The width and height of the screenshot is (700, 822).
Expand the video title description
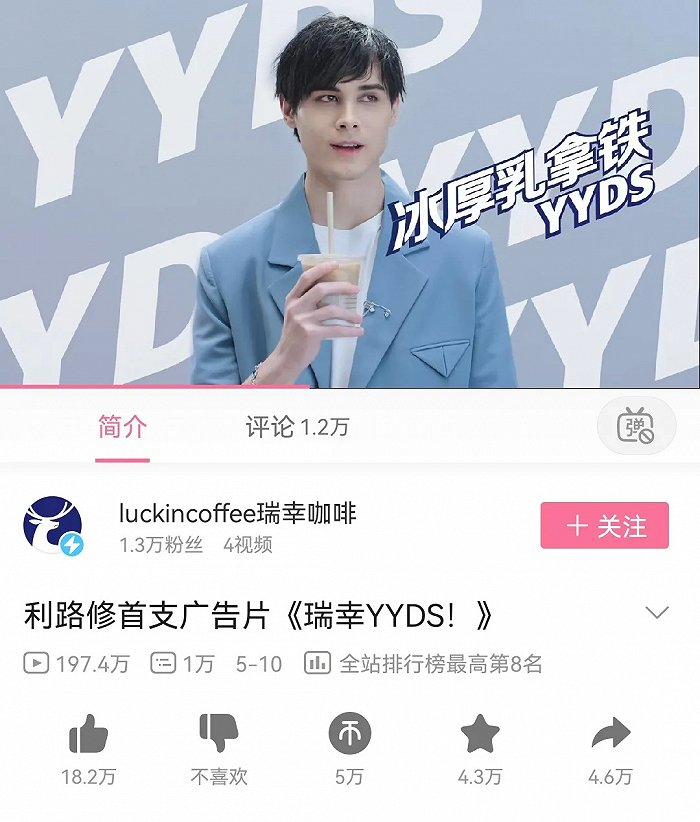(657, 612)
